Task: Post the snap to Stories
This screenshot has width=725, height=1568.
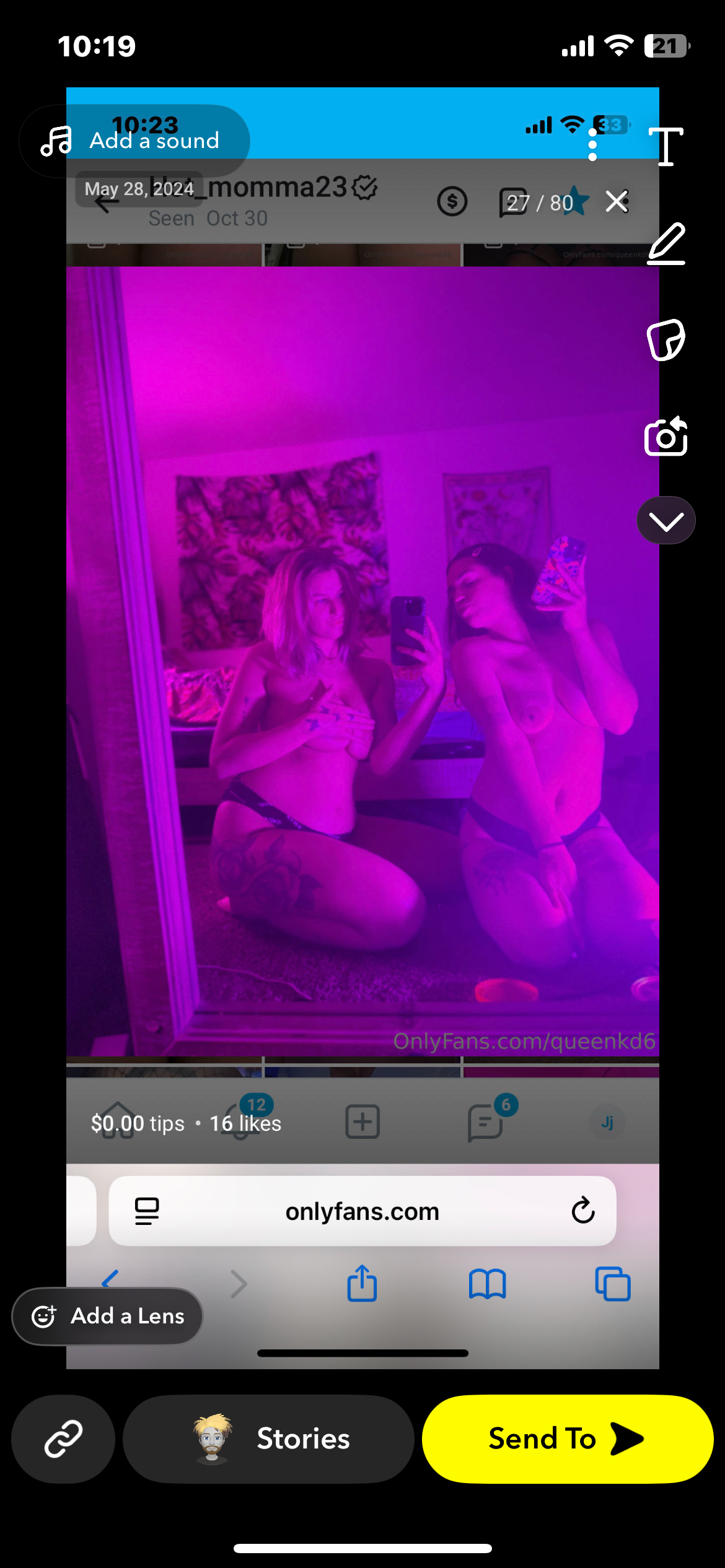Action: tap(268, 1439)
